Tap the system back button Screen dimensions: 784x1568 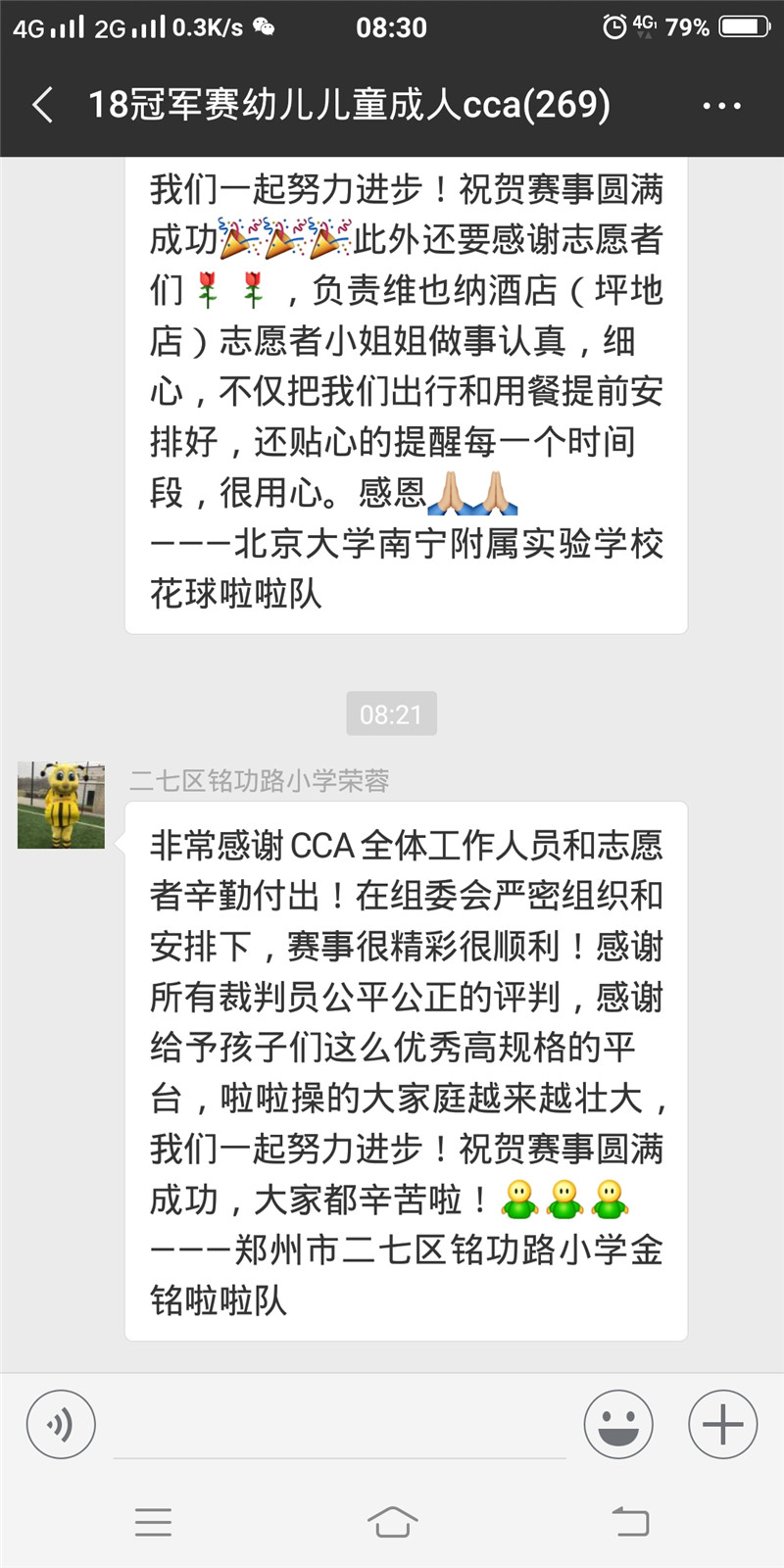click(630, 1522)
